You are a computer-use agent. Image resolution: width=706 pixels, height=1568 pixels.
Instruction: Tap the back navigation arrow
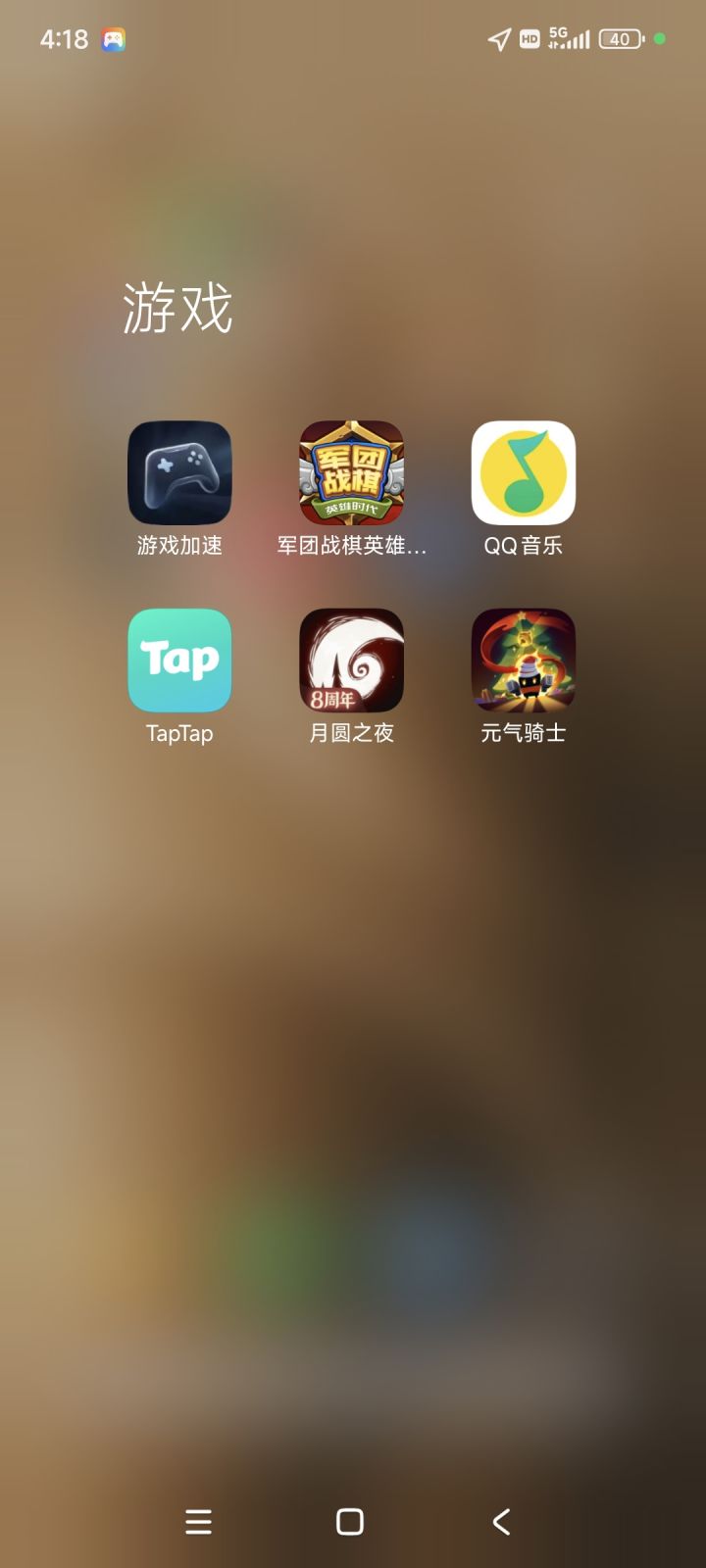500,1521
